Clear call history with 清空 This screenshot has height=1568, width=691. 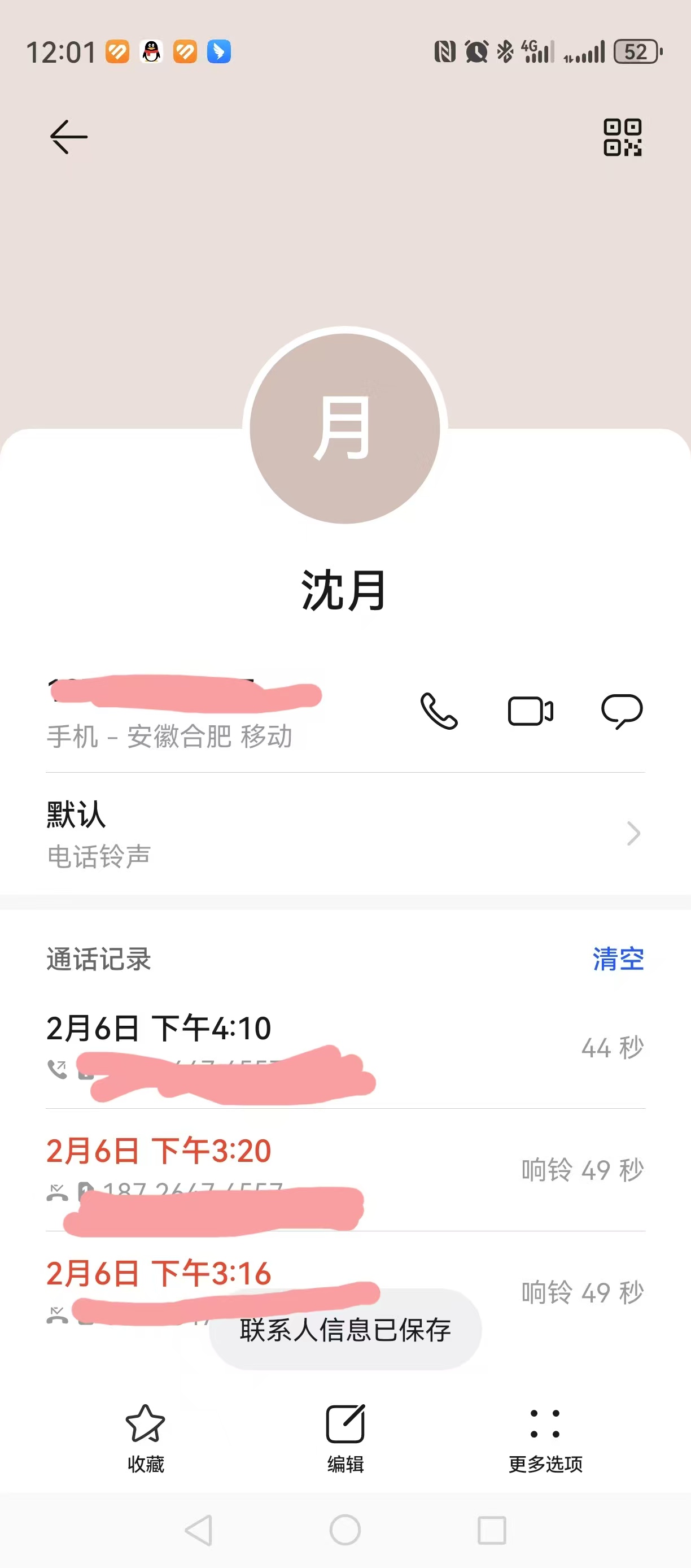point(618,959)
